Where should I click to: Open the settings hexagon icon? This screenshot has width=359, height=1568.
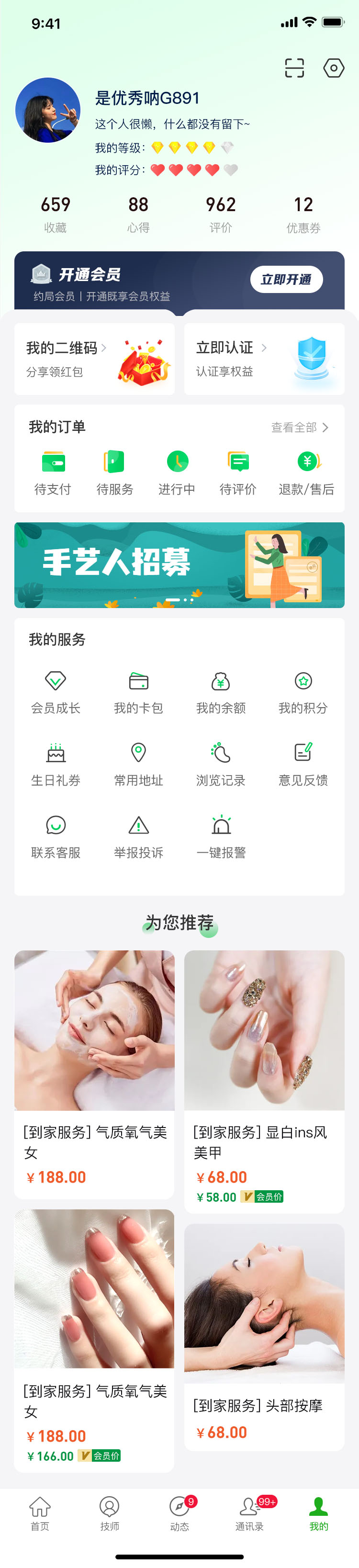pyautogui.click(x=334, y=68)
